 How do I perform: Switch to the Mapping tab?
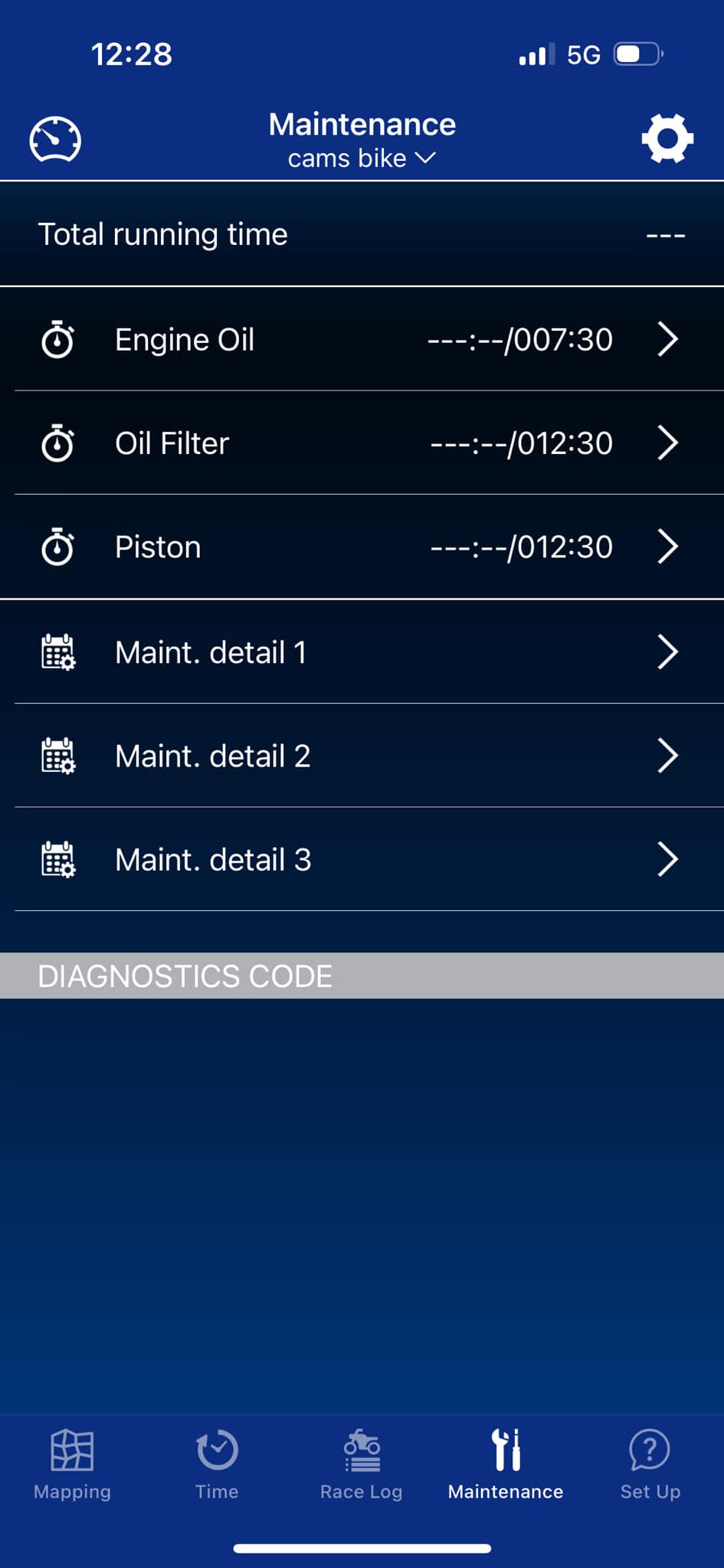(72, 1465)
